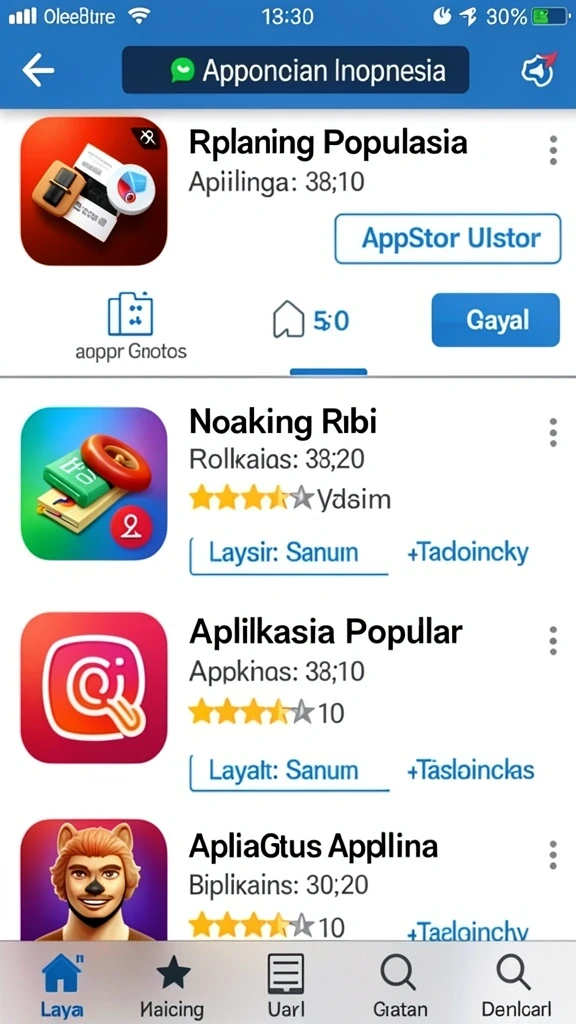Tap the +Tasloinclas link
Image resolution: width=576 pixels, height=1024 pixels.
470,771
